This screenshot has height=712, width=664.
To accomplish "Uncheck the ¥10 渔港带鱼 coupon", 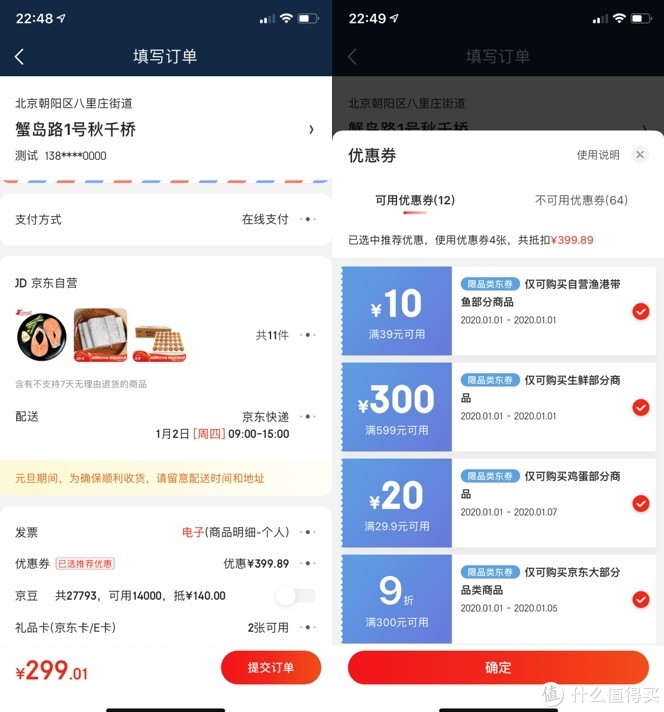I will [641, 312].
